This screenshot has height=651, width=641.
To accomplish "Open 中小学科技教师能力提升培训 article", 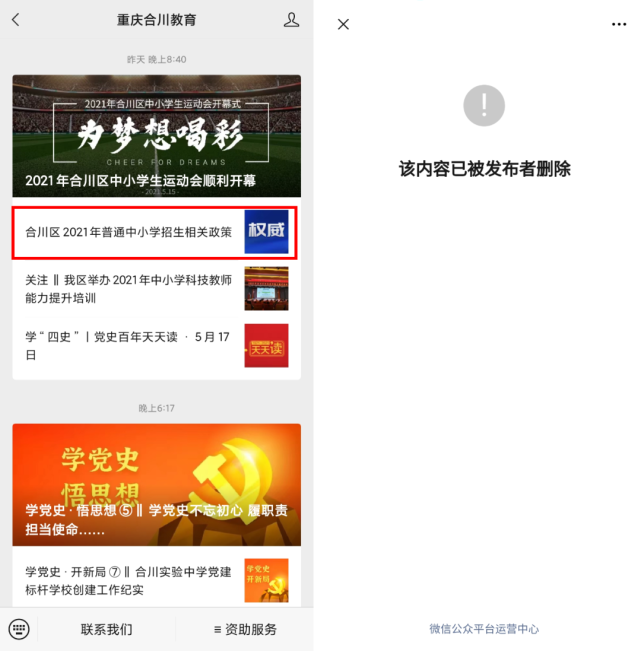I will click(157, 289).
